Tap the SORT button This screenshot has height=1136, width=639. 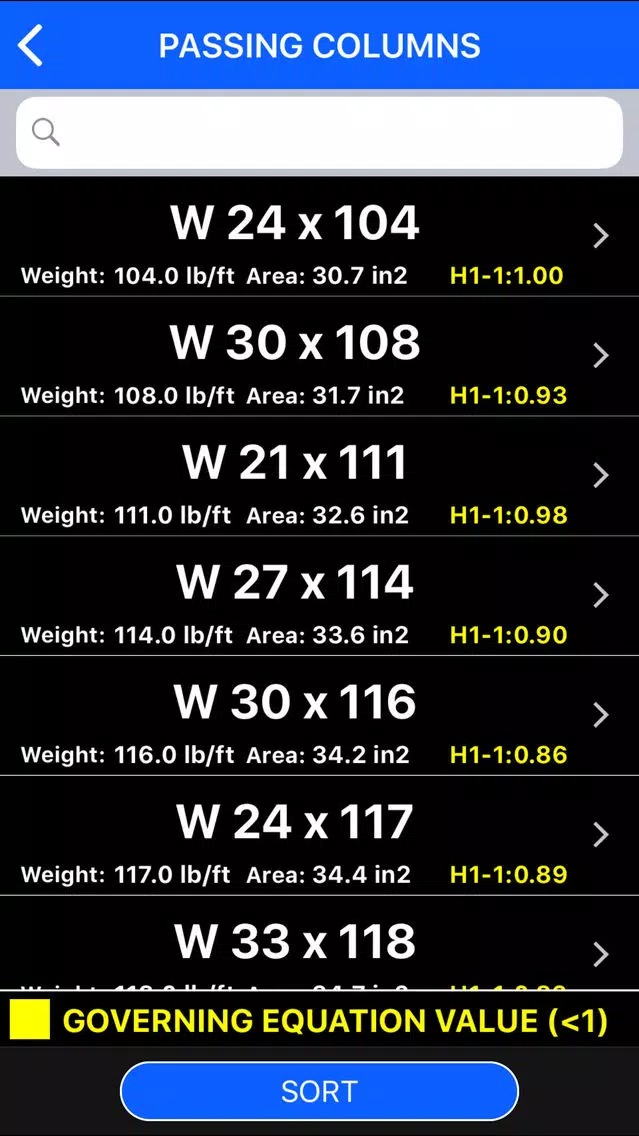[320, 1091]
